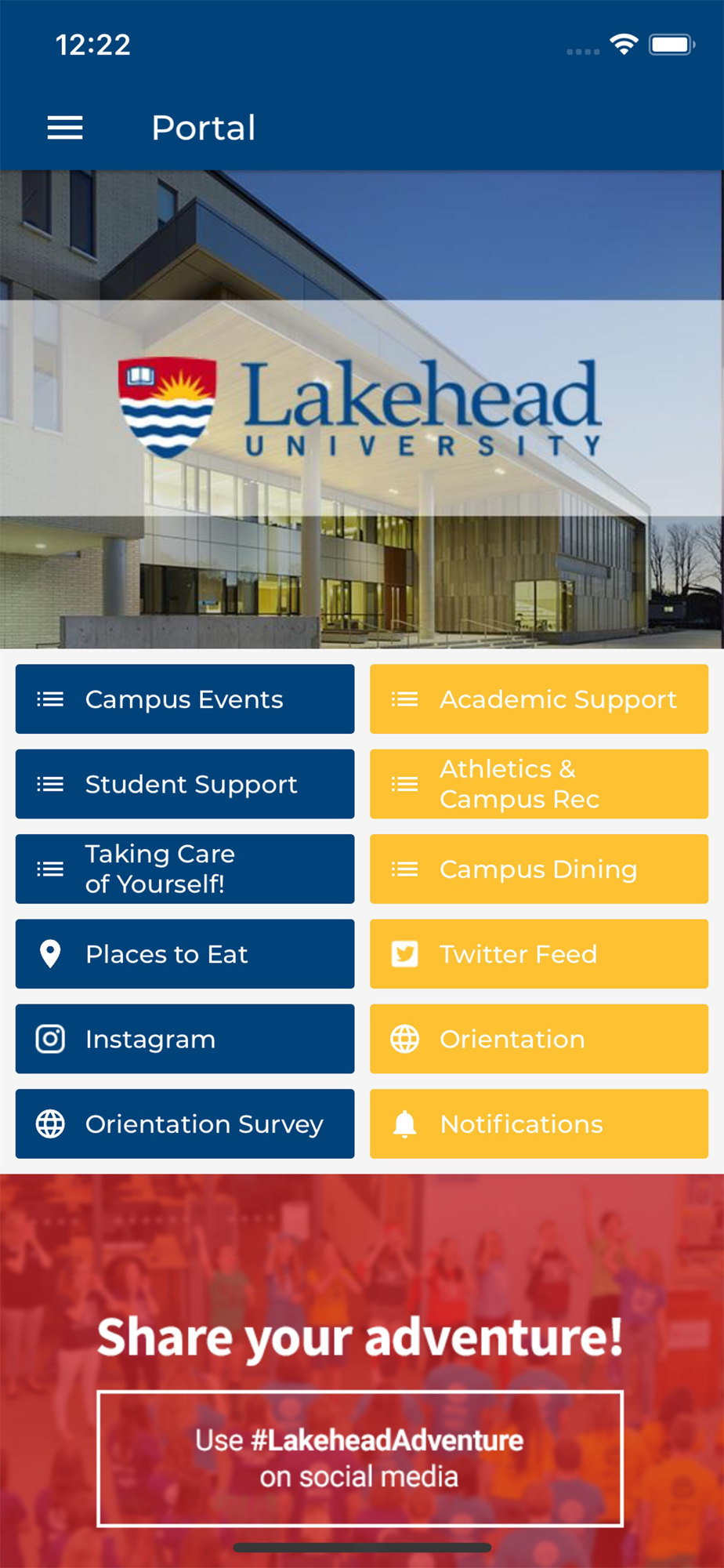The width and height of the screenshot is (724, 1568).
Task: Open the yellow Orientation button
Action: point(539,1039)
